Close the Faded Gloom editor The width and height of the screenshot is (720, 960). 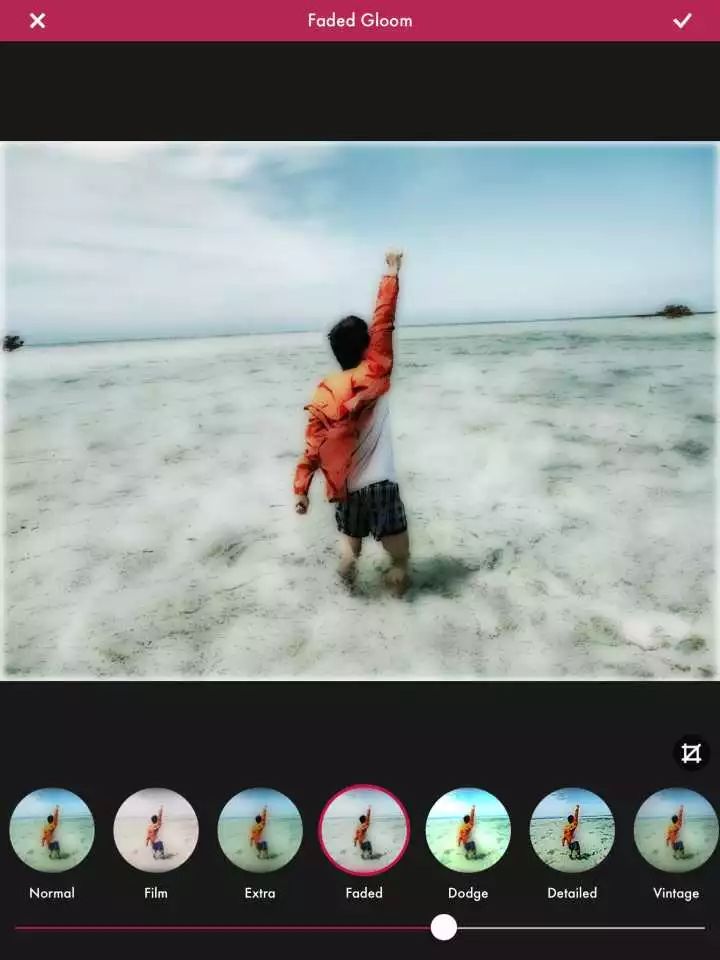click(37, 20)
